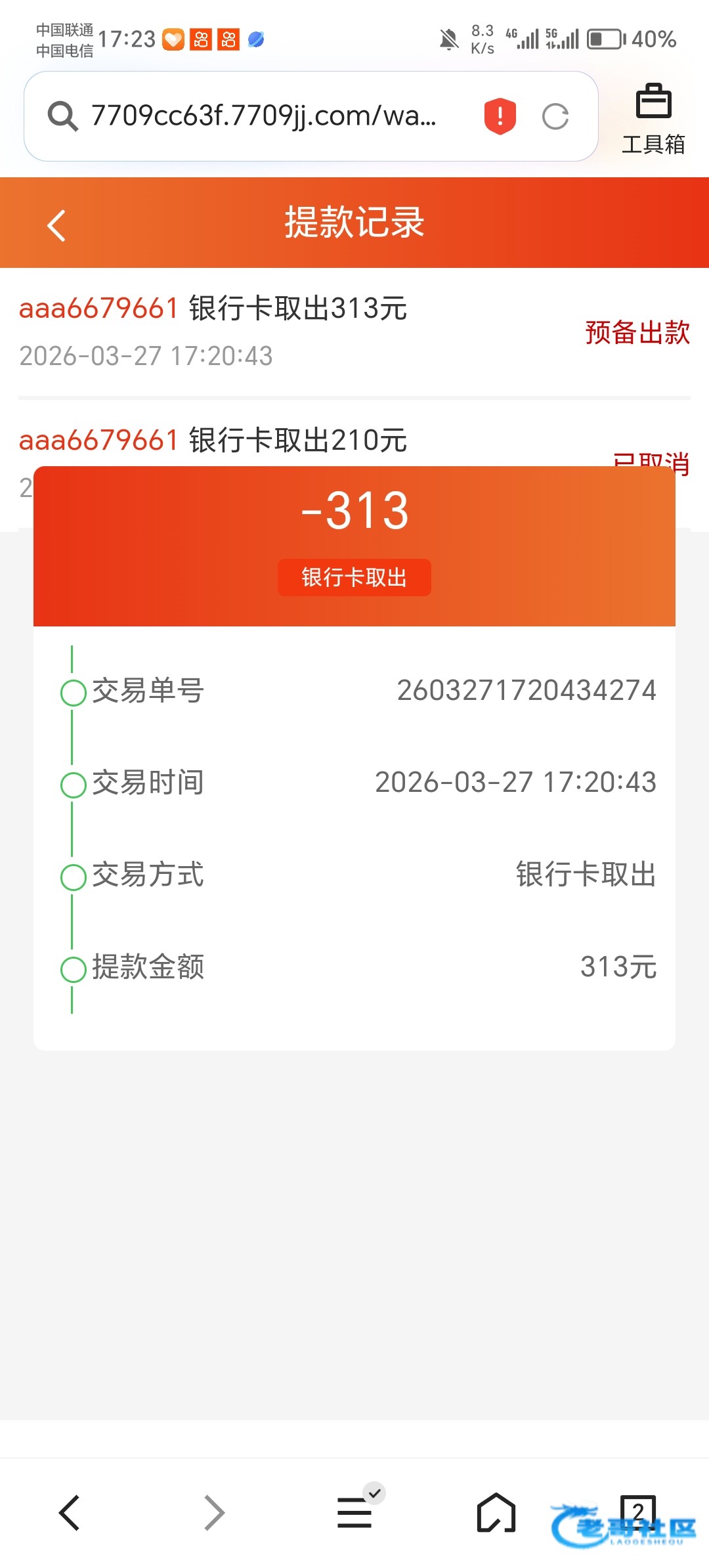
Task: Tap the browser forward arrow
Action: (x=214, y=1513)
